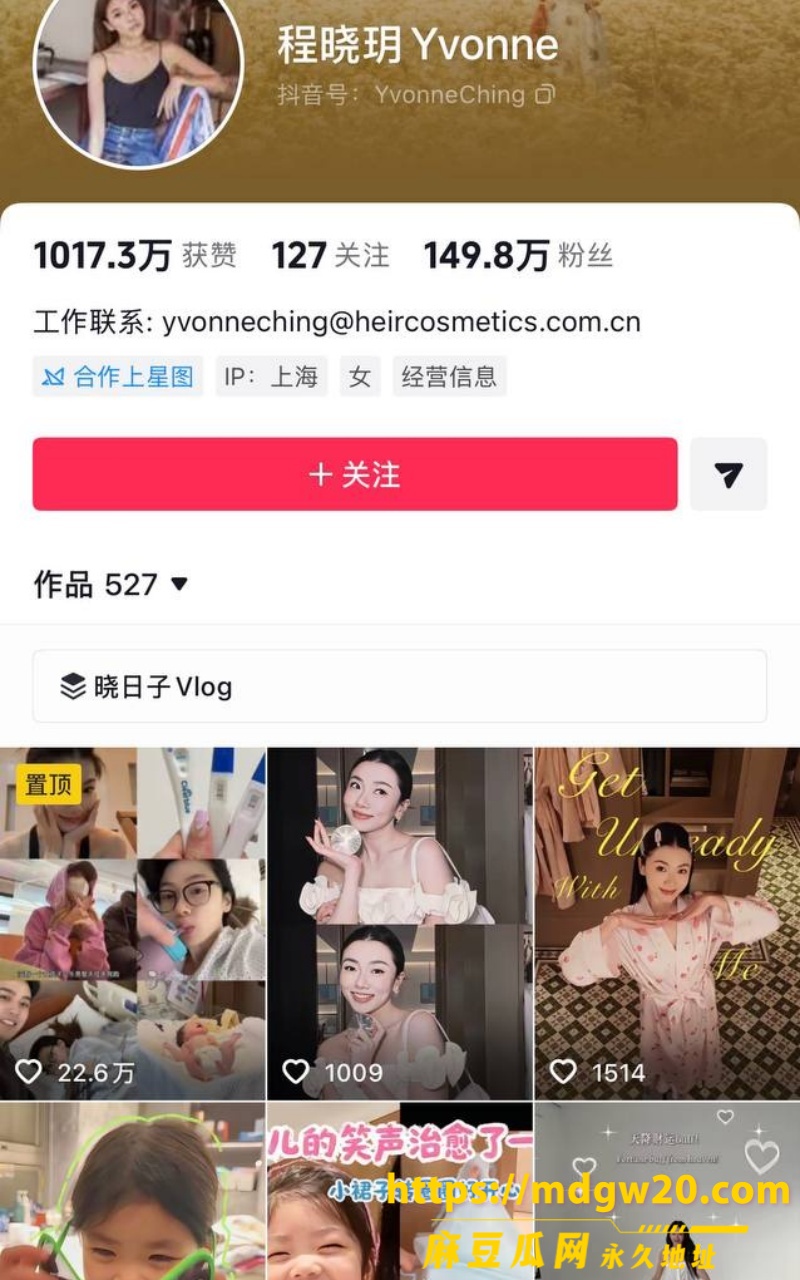Open the paper-plane direct message button

pyautogui.click(x=729, y=474)
